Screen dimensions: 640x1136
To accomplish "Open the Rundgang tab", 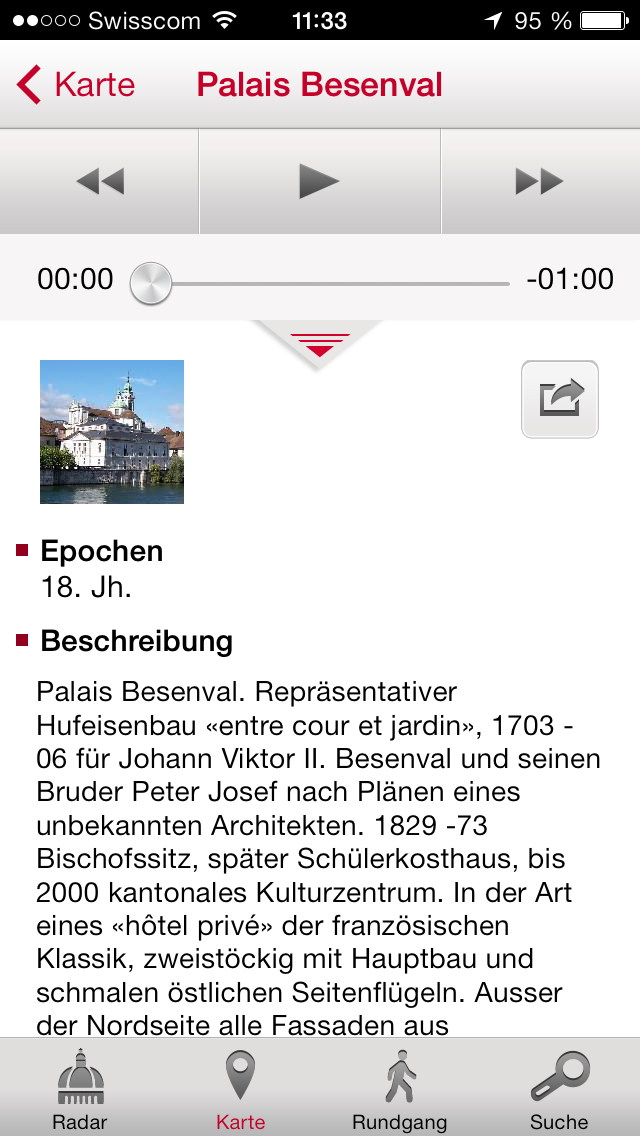I will [x=399, y=1090].
